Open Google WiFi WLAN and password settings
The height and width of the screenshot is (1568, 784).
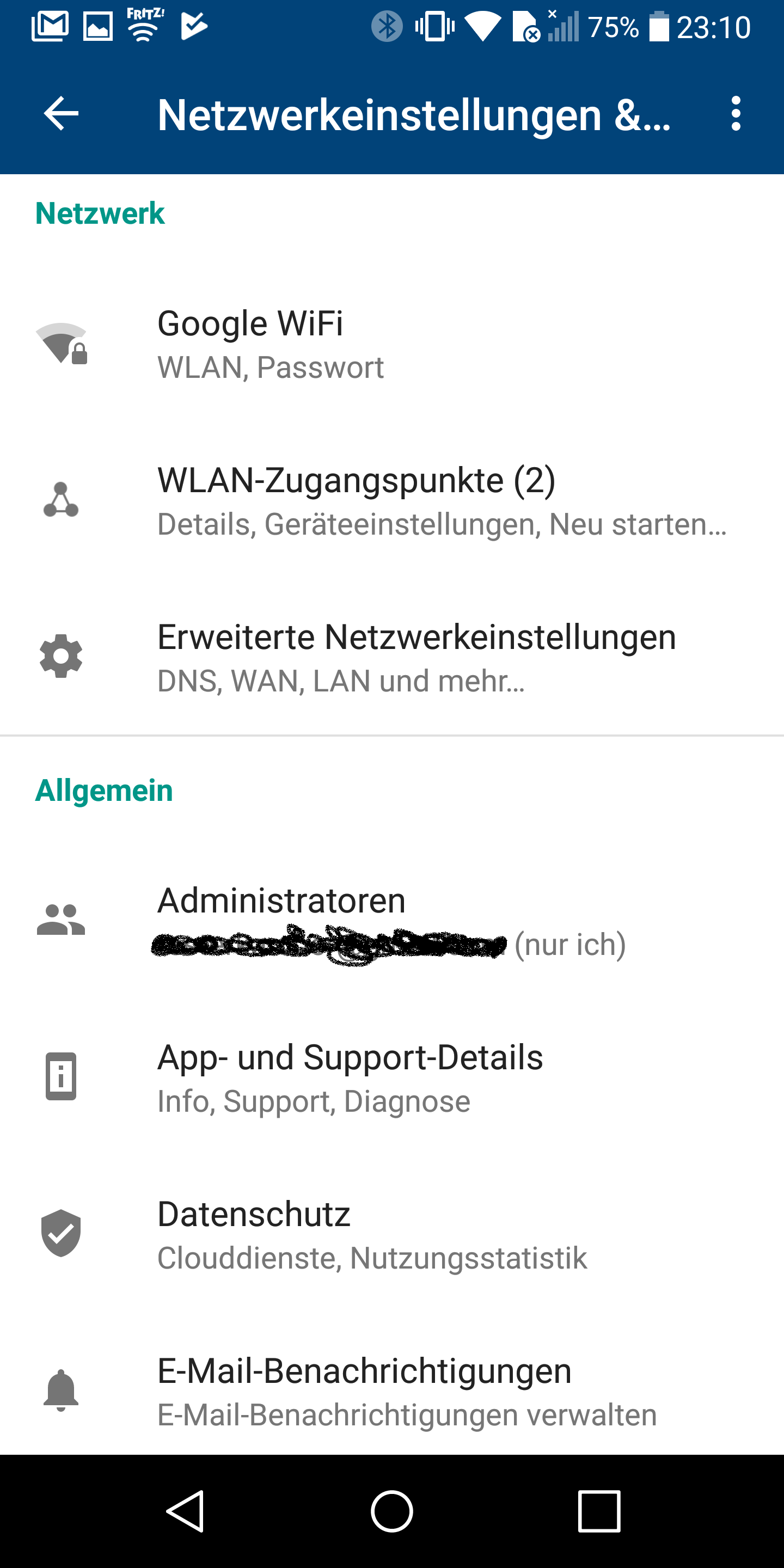(392, 344)
